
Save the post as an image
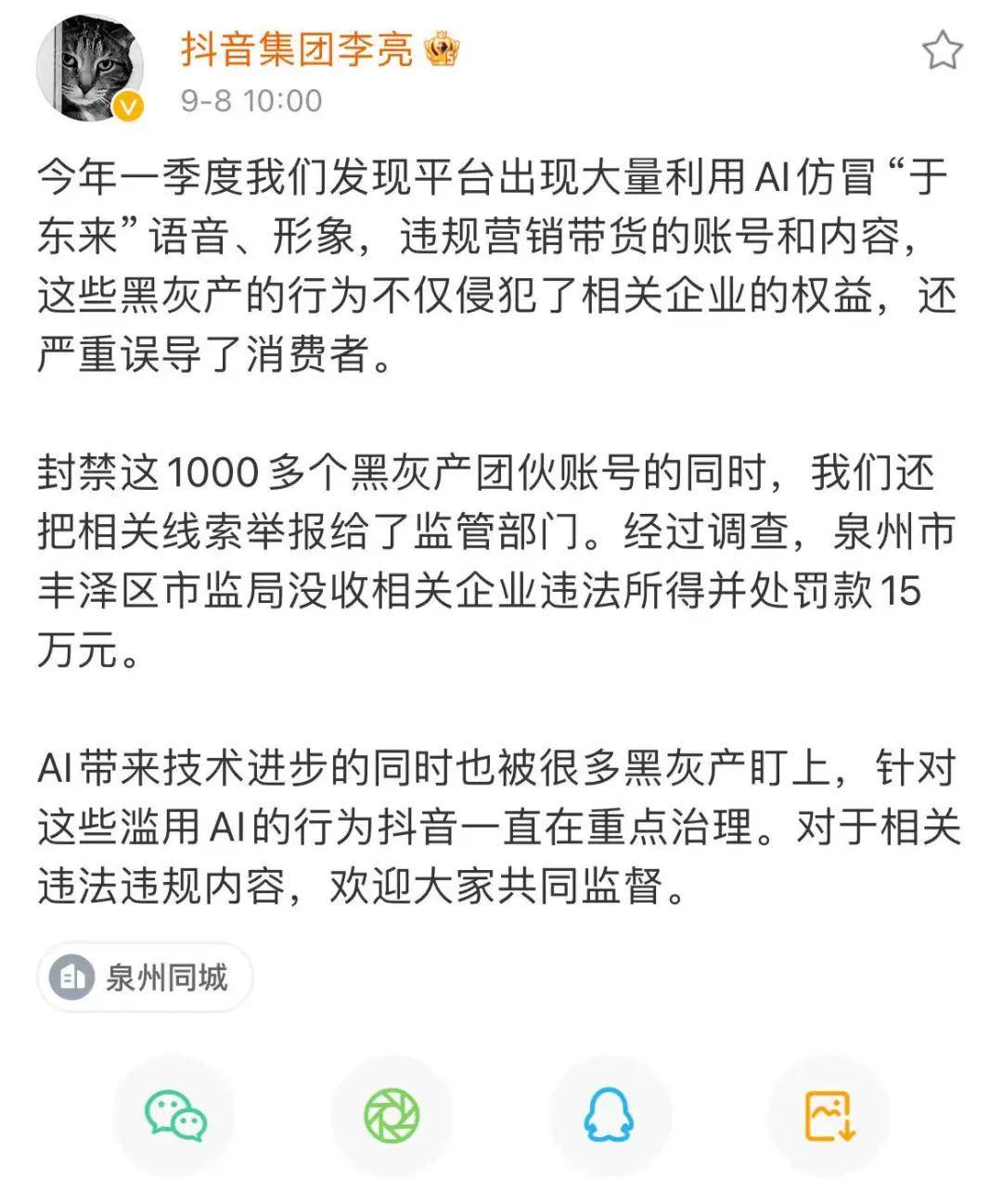click(x=829, y=1115)
